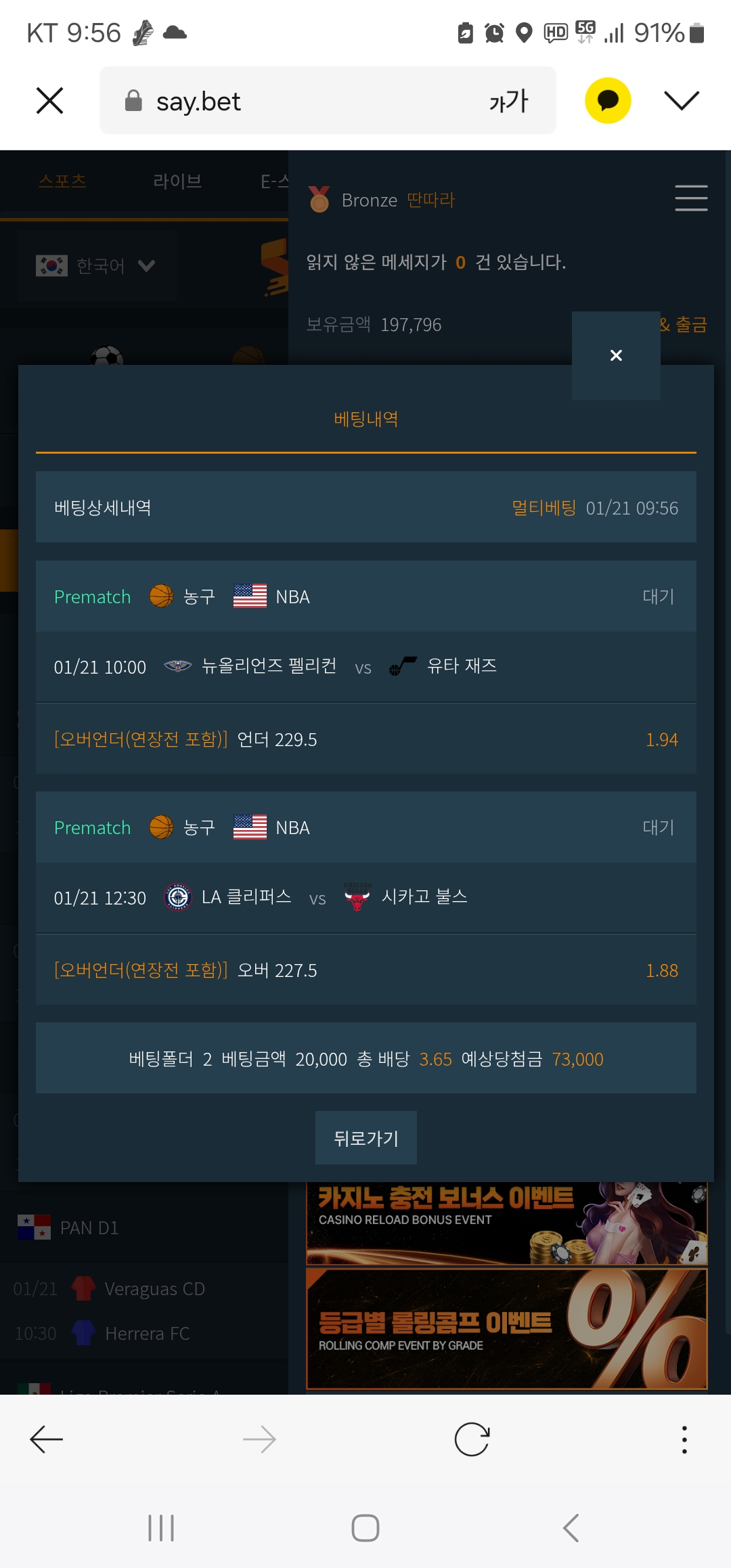Close the in-app browser window
Image resolution: width=731 pixels, height=1568 pixels.
coord(49,101)
